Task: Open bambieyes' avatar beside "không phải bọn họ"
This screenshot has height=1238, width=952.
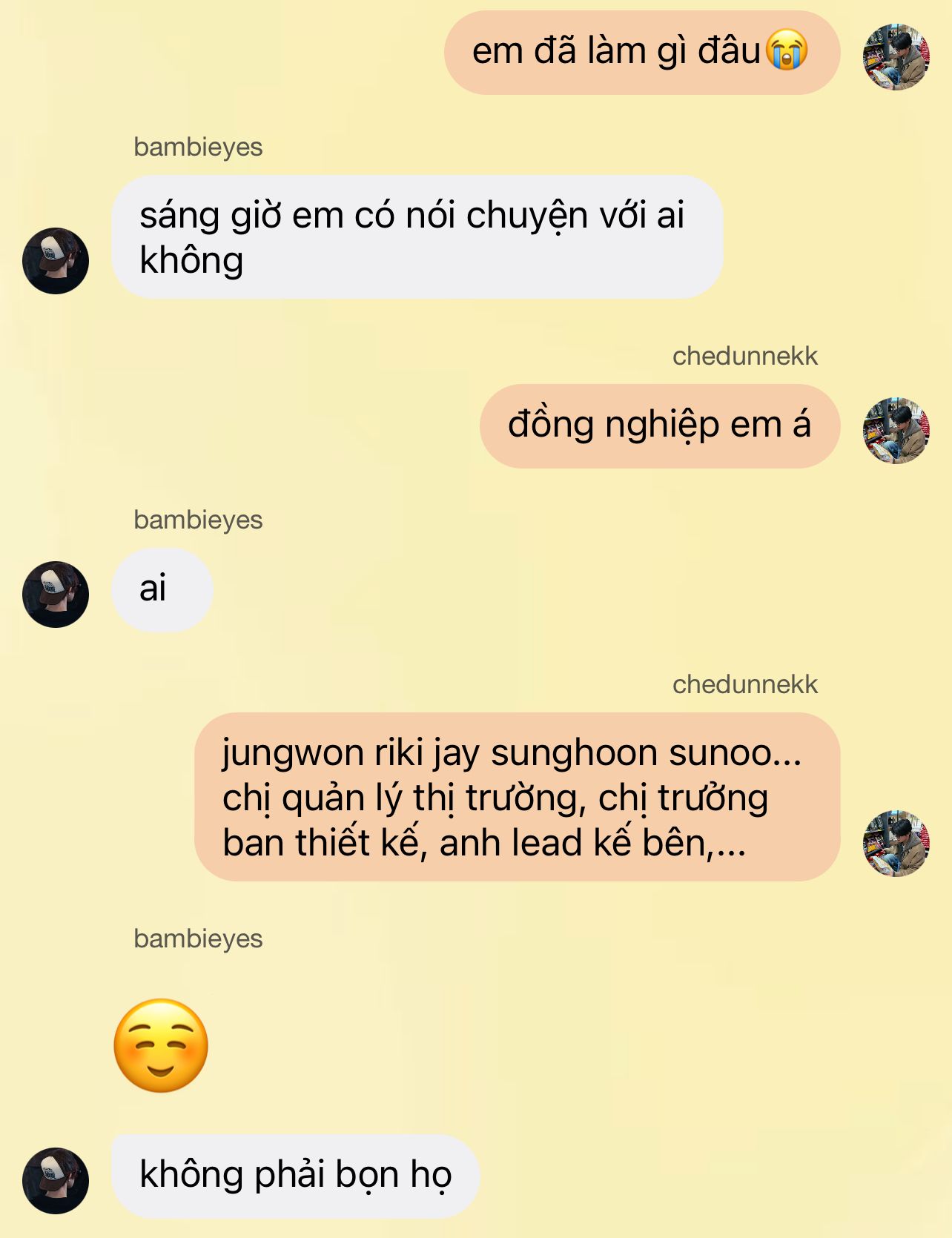Action: point(56,1181)
